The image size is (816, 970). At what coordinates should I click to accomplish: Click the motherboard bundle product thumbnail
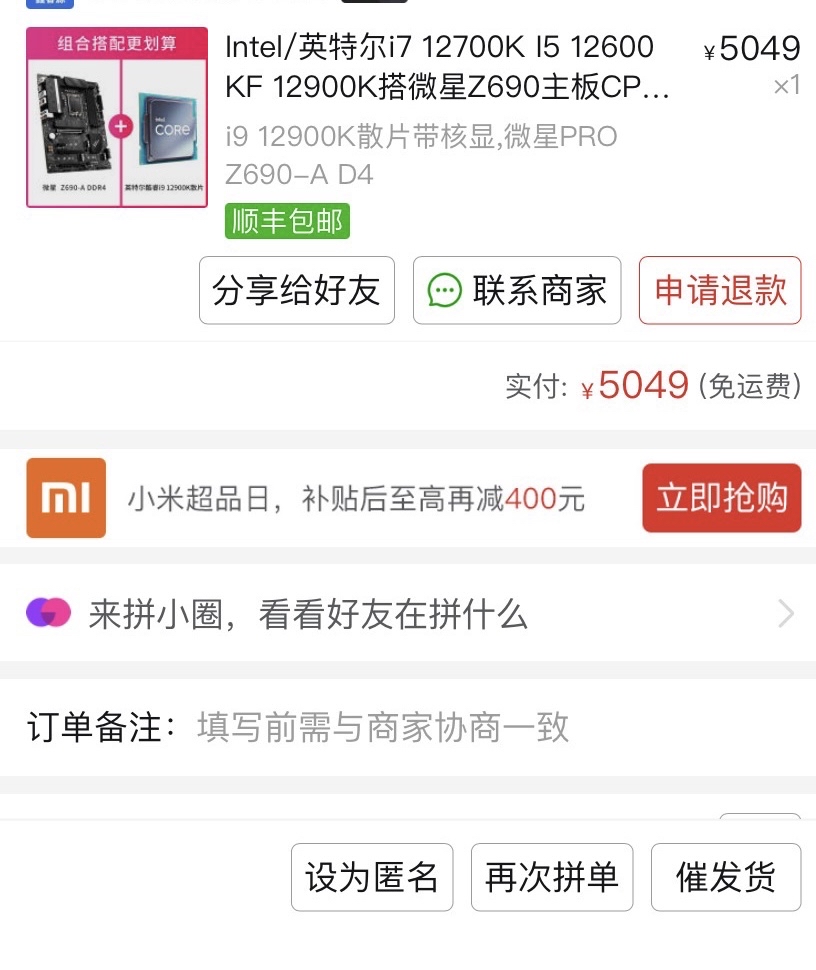coord(116,117)
